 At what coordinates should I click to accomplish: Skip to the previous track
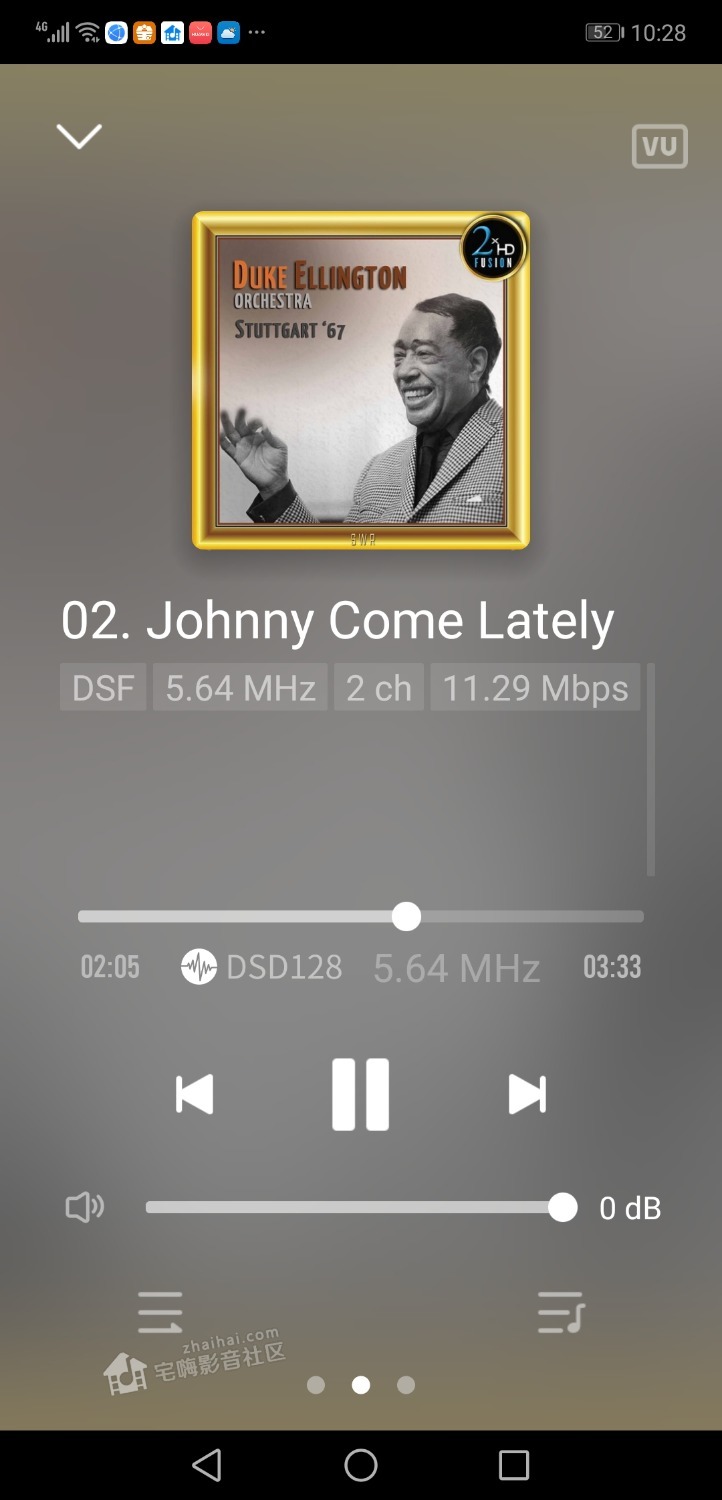point(195,1094)
